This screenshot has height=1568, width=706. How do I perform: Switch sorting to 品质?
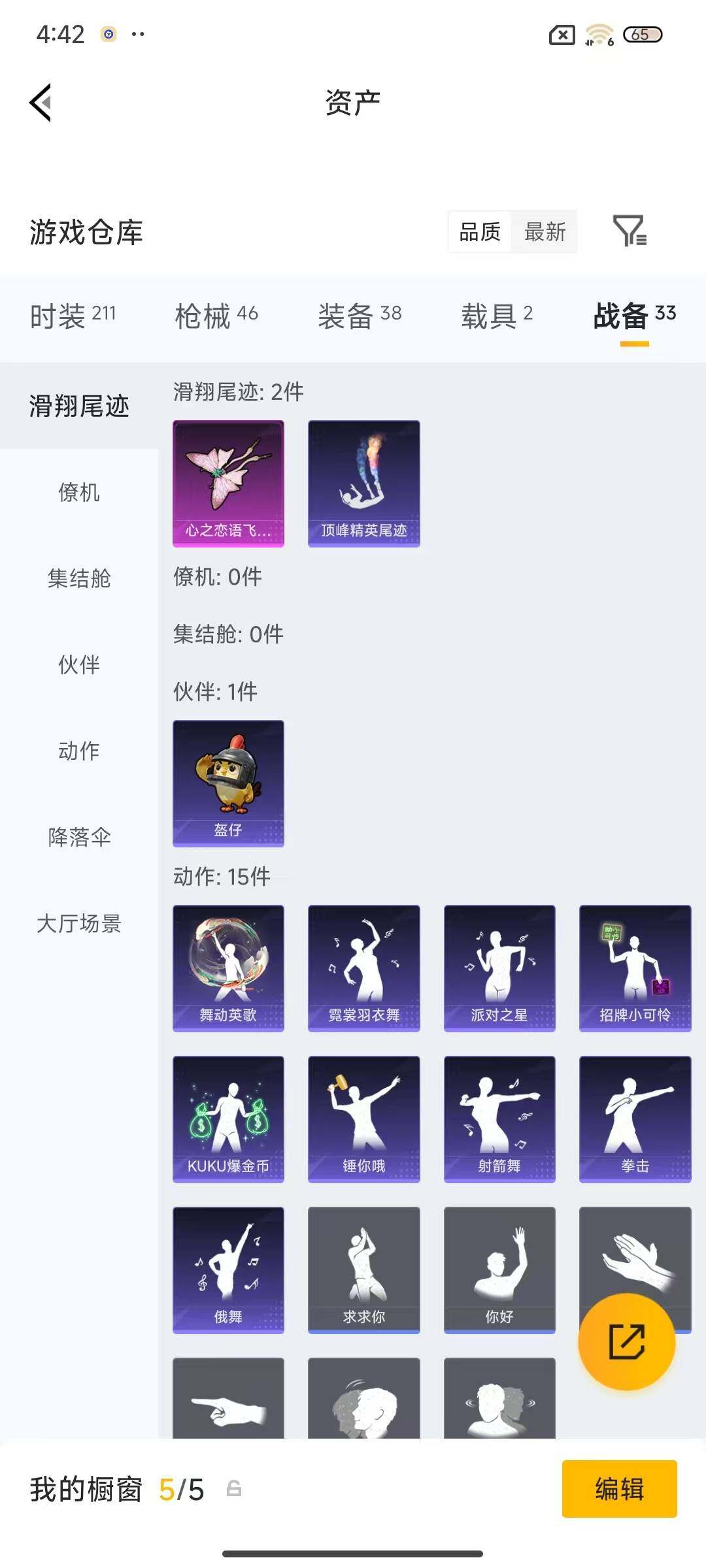coord(479,232)
